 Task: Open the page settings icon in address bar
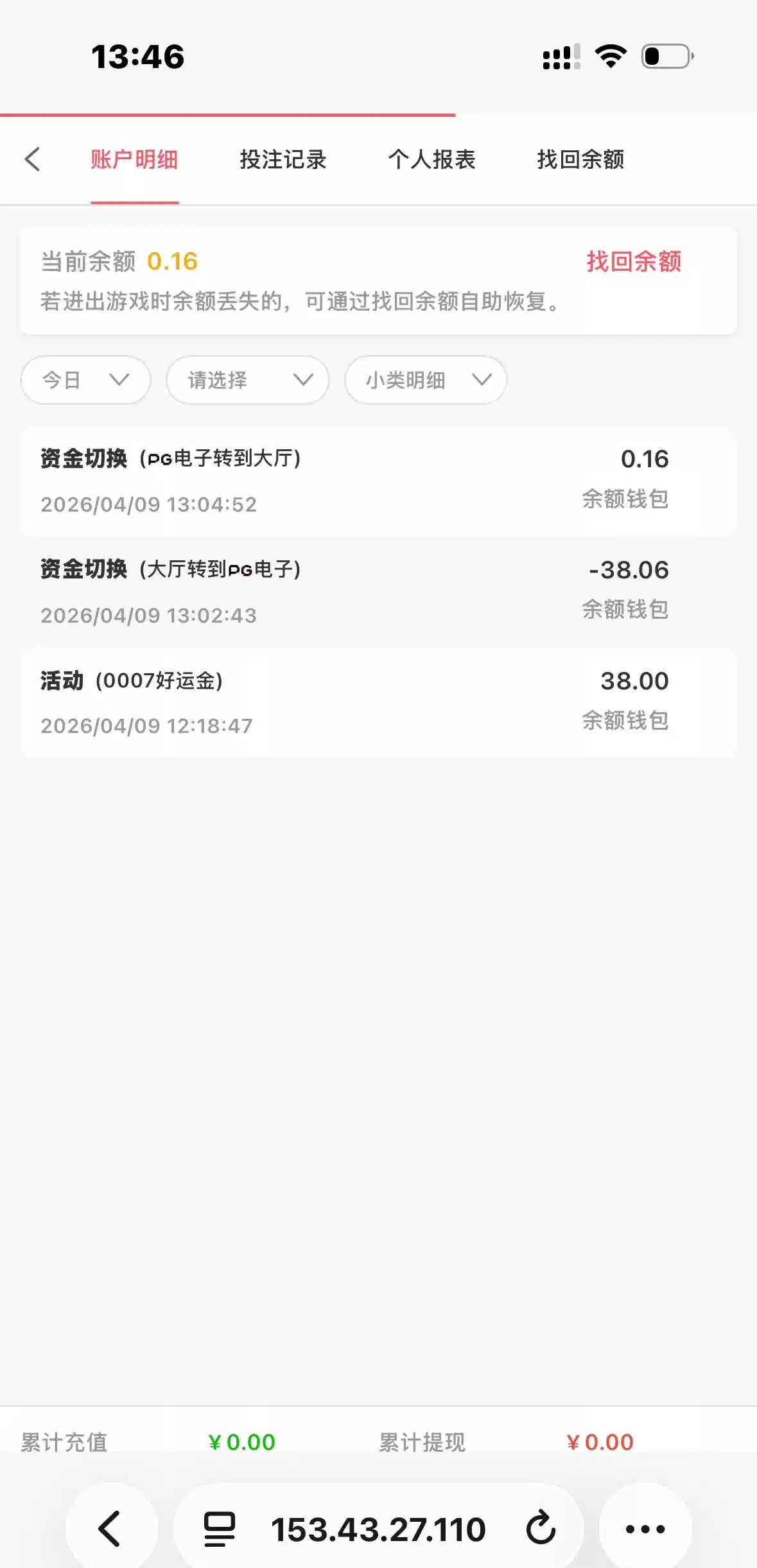point(220,1528)
